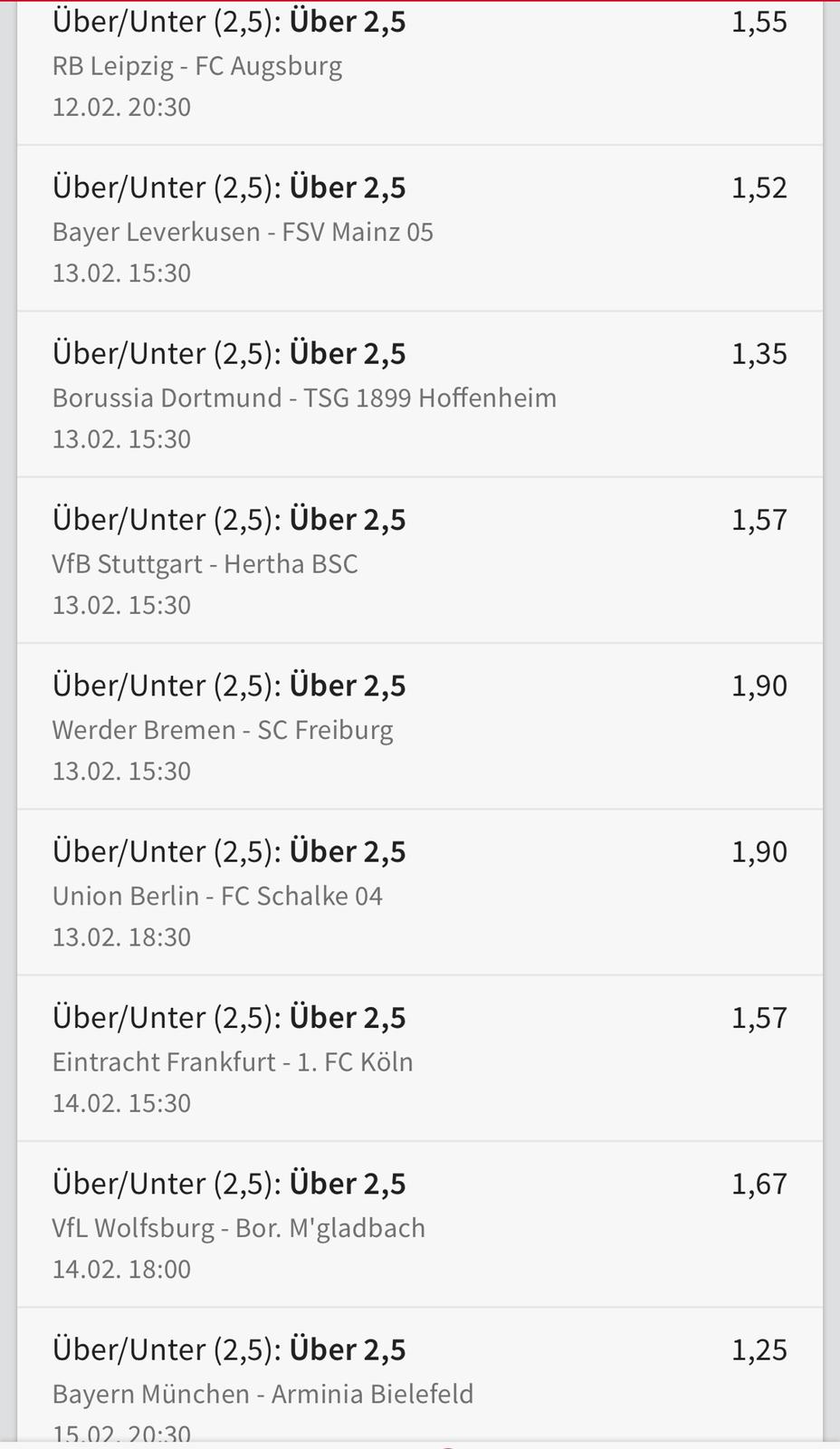
Task: View the VfB Stuttgart - Hertha BSC bet
Action: pyautogui.click(x=420, y=561)
